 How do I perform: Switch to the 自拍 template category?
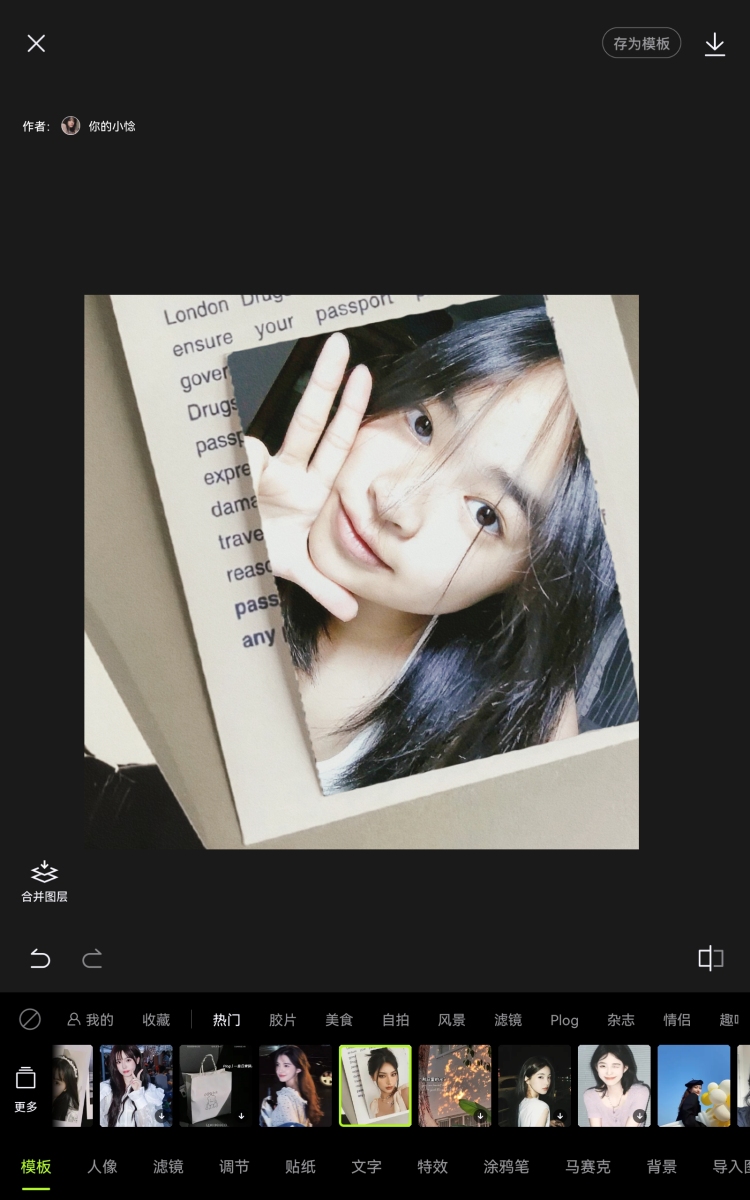[395, 1020]
